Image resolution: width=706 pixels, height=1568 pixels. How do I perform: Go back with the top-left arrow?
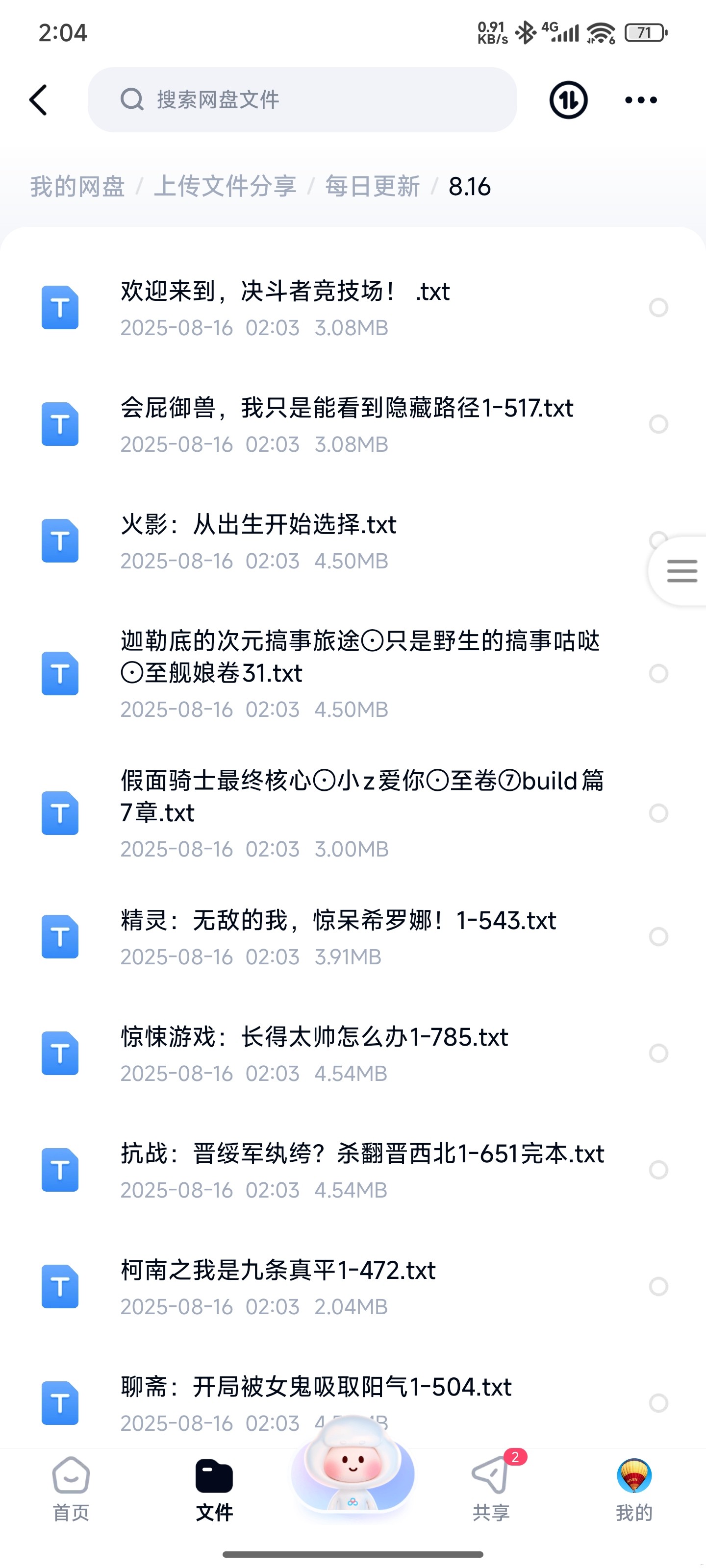point(38,100)
